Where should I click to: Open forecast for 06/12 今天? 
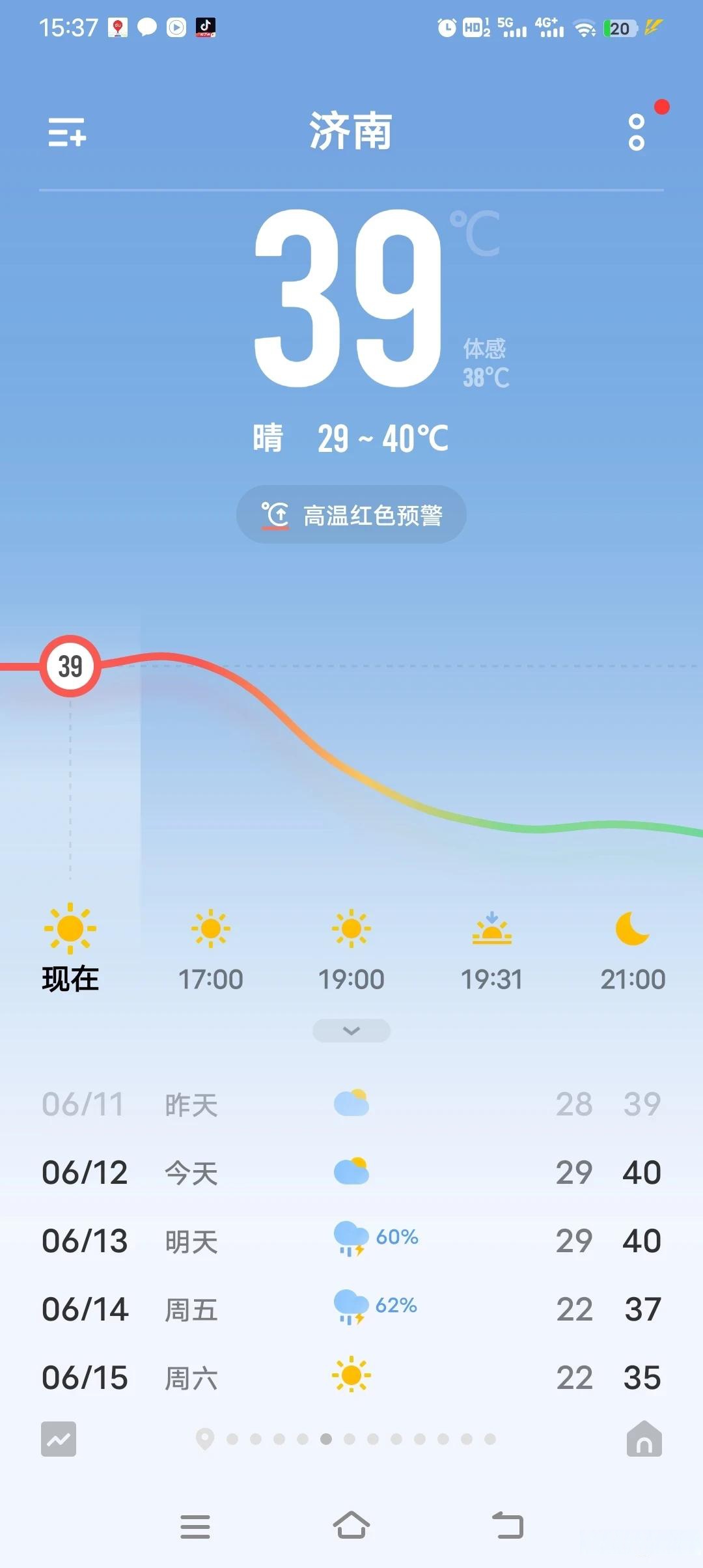coord(351,1173)
